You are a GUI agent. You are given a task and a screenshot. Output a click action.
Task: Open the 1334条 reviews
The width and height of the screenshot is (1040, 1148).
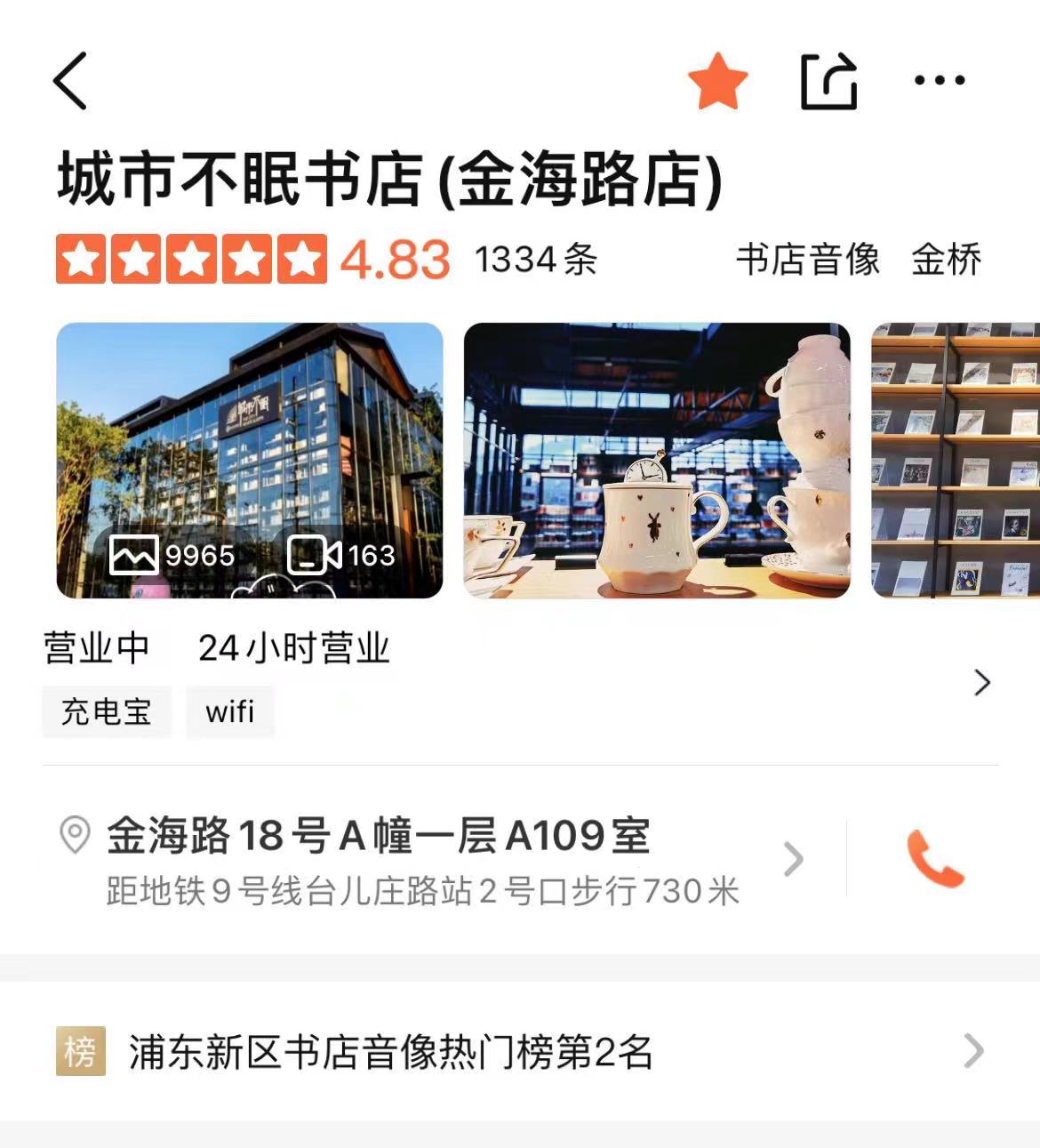tap(535, 261)
